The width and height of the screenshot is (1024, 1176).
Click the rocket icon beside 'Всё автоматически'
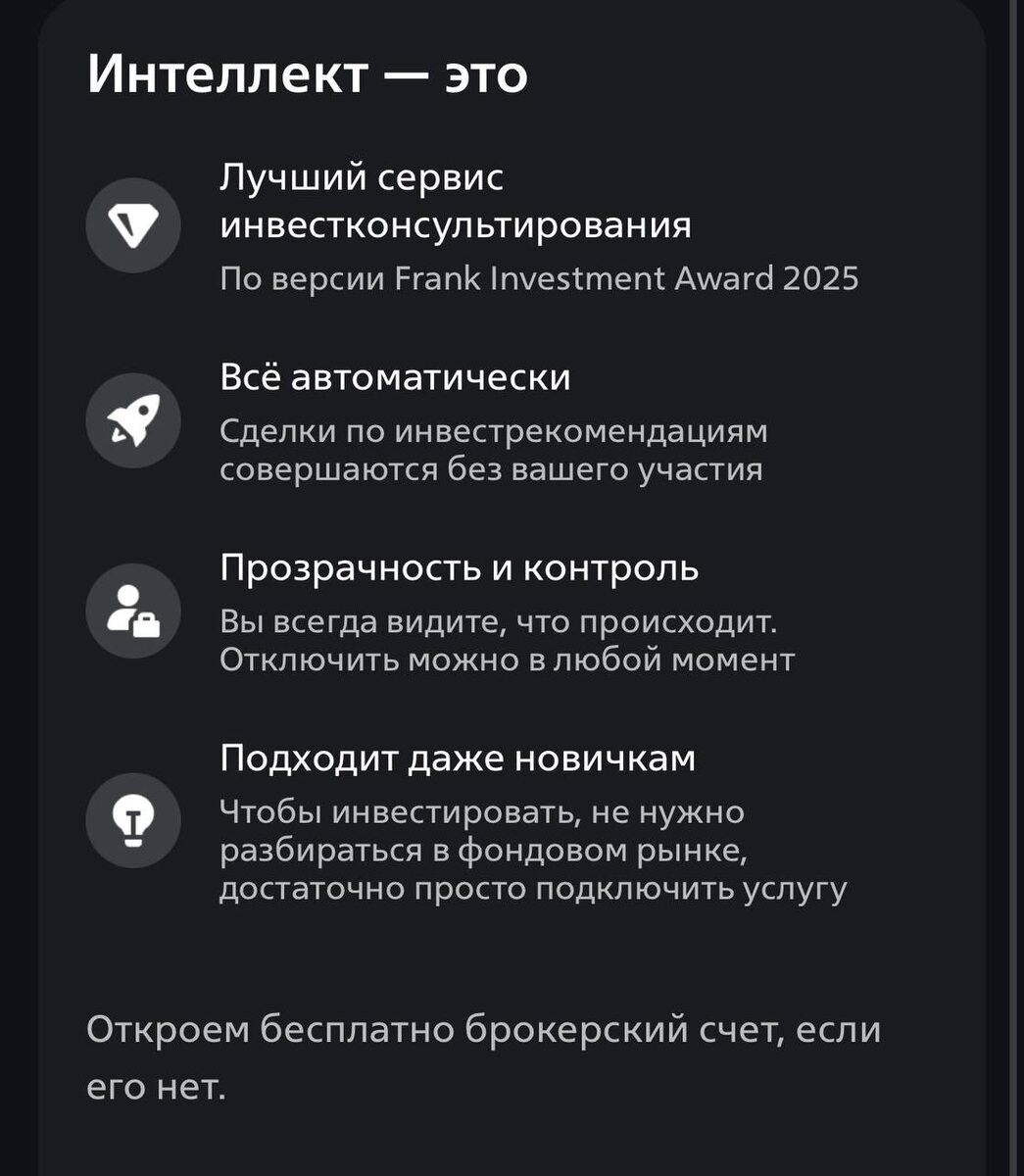point(132,419)
